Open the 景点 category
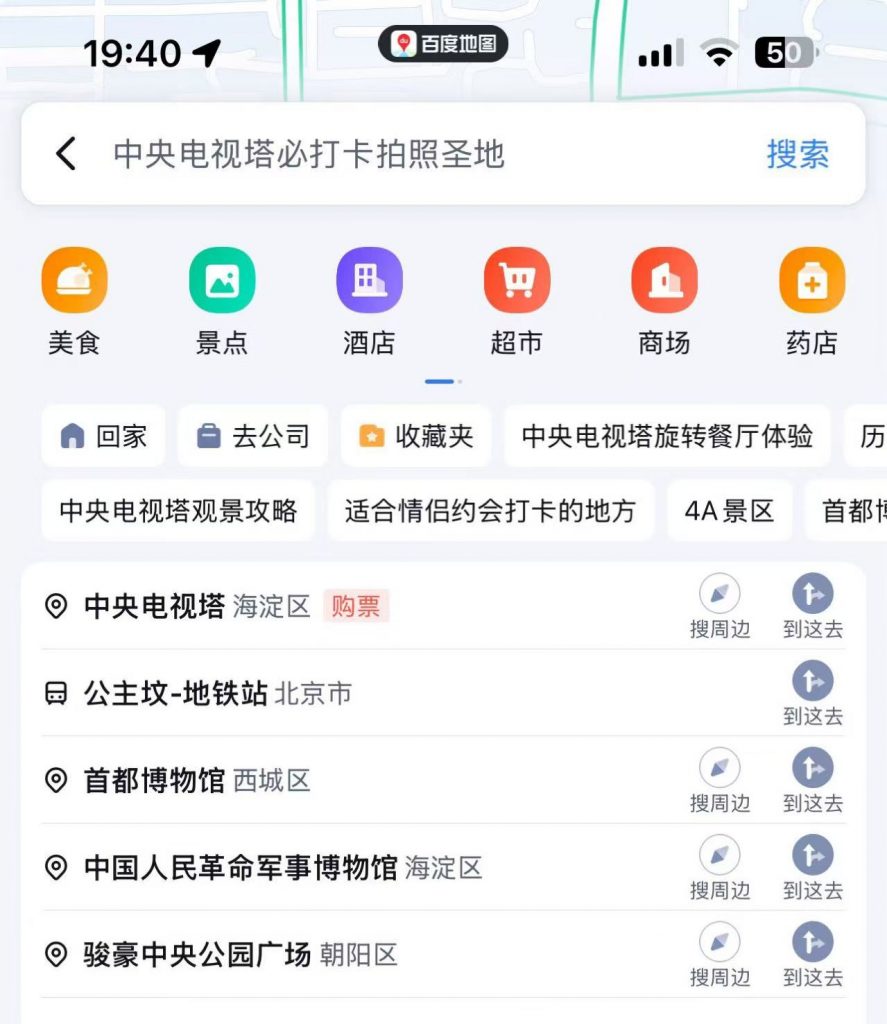This screenshot has height=1024, width=887. click(222, 300)
